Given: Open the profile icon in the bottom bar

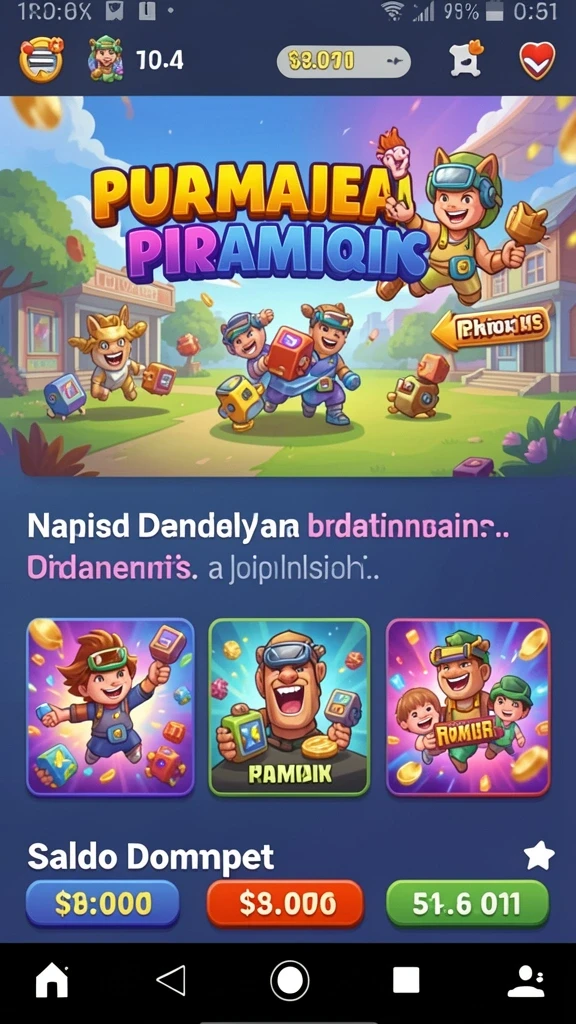Looking at the screenshot, I should tap(526, 981).
